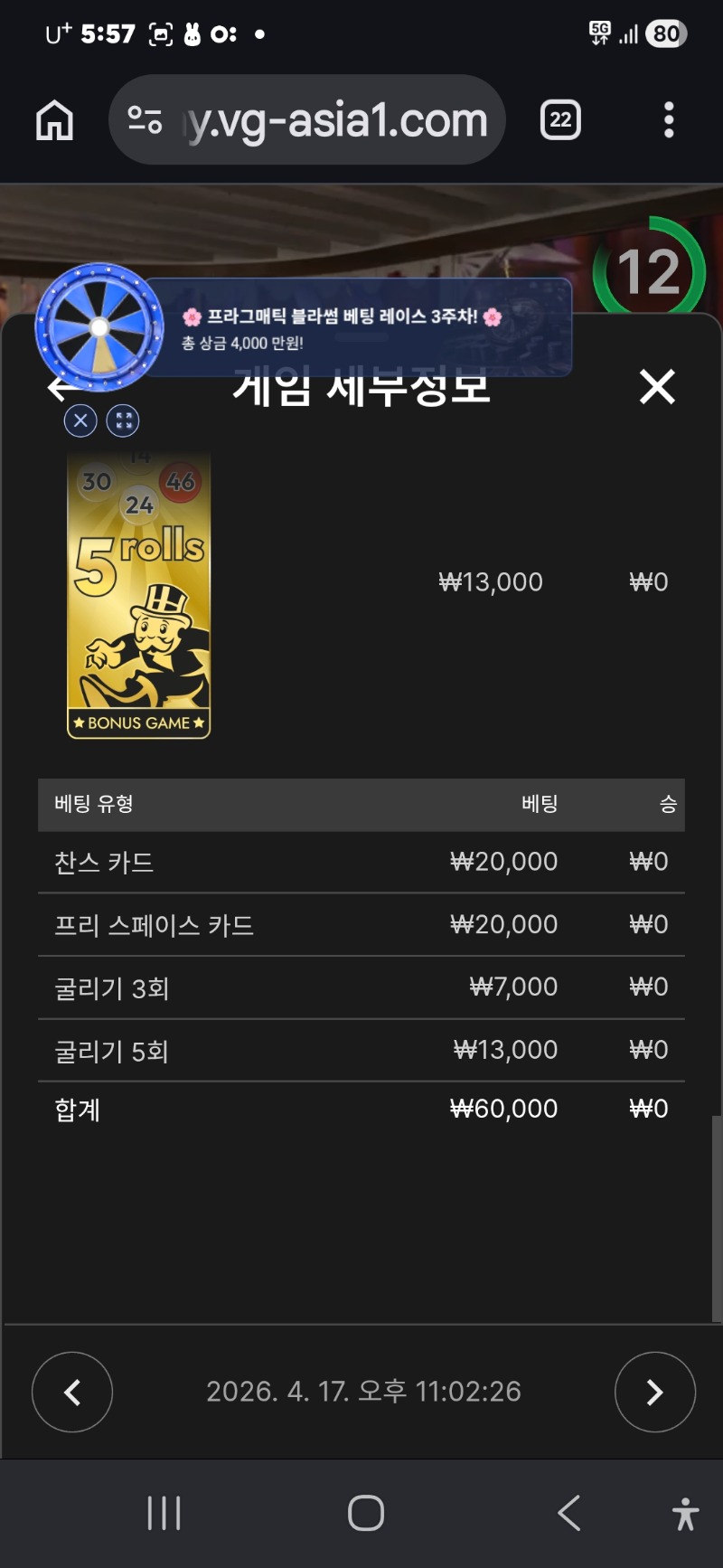
Task: Show the previous game round
Action: (72, 1392)
